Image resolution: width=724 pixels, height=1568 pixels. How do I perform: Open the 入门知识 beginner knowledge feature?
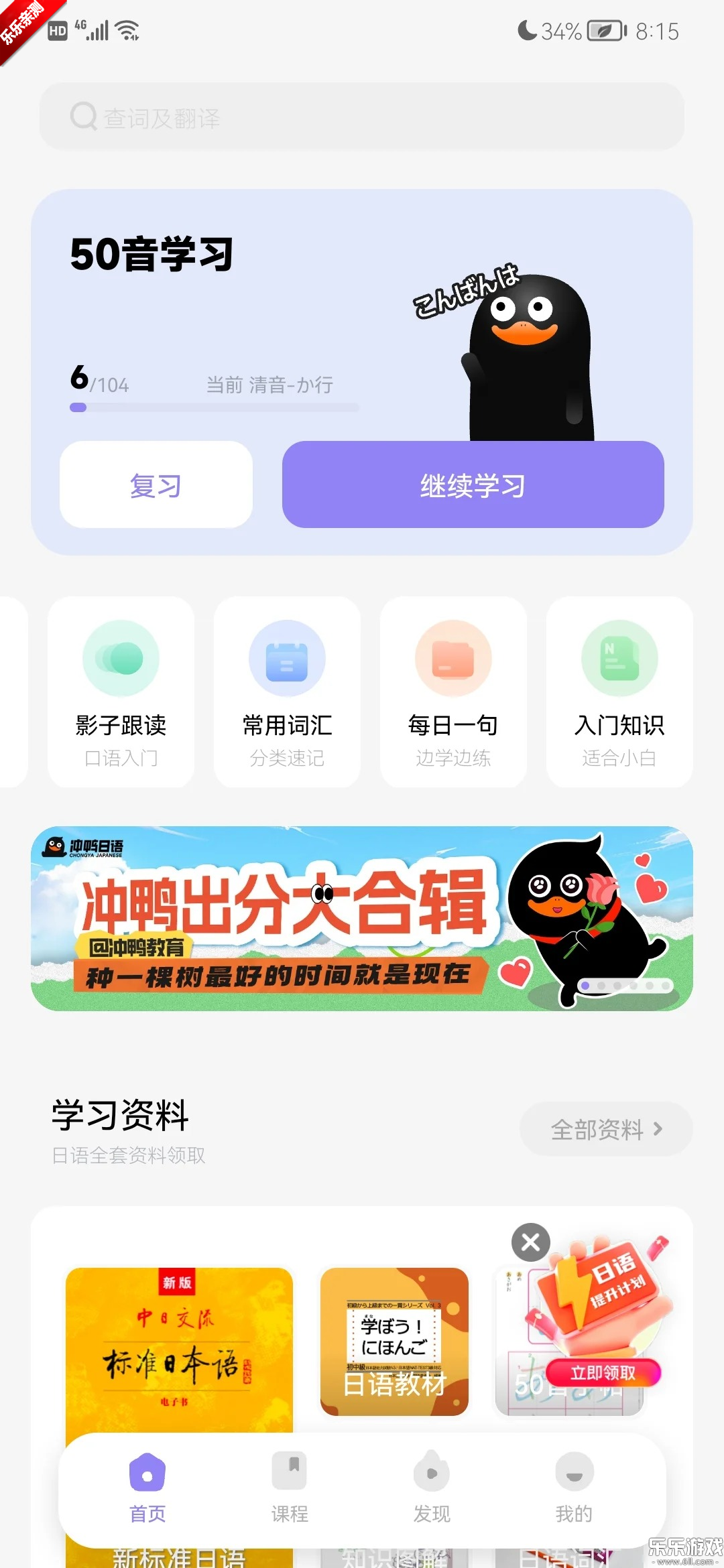(619, 690)
